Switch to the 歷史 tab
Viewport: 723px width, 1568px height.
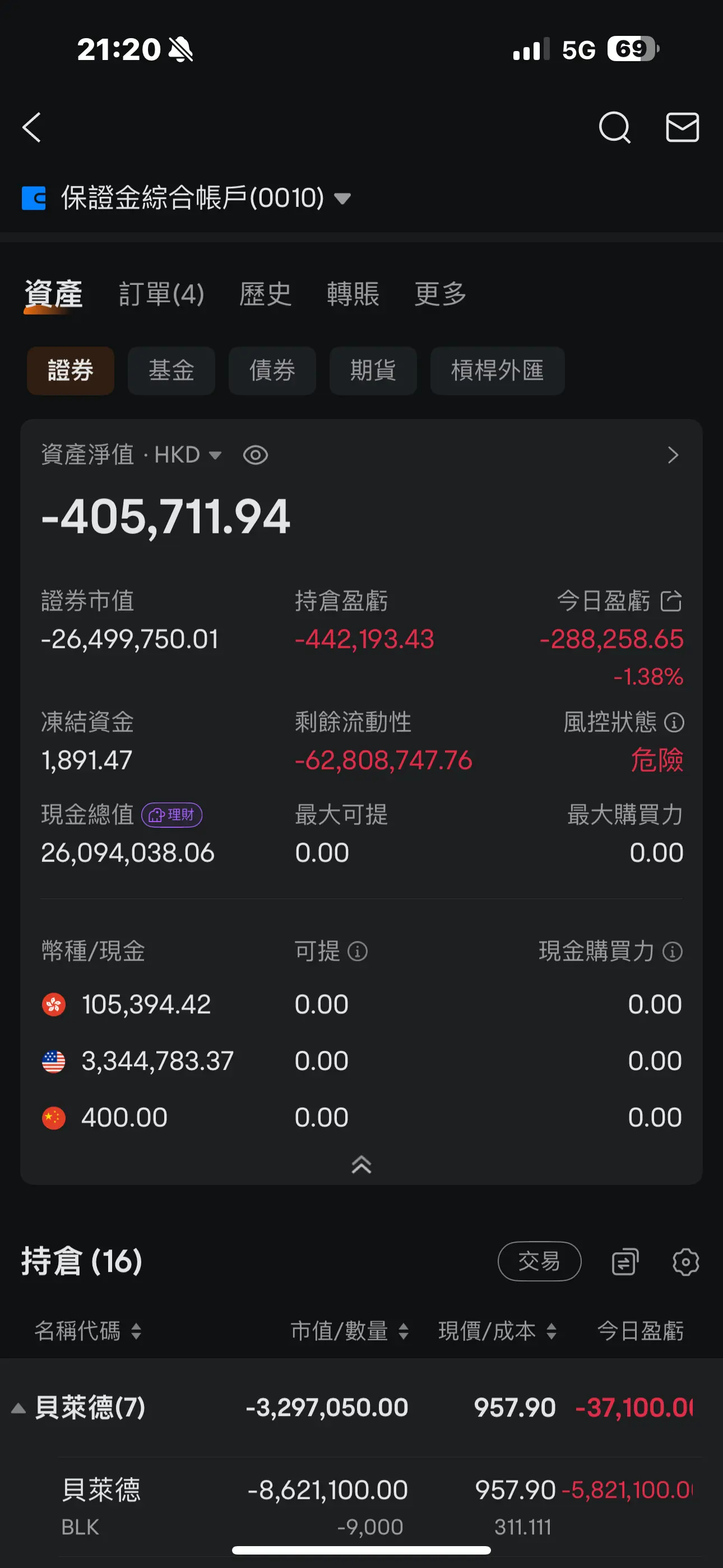pyautogui.click(x=265, y=294)
